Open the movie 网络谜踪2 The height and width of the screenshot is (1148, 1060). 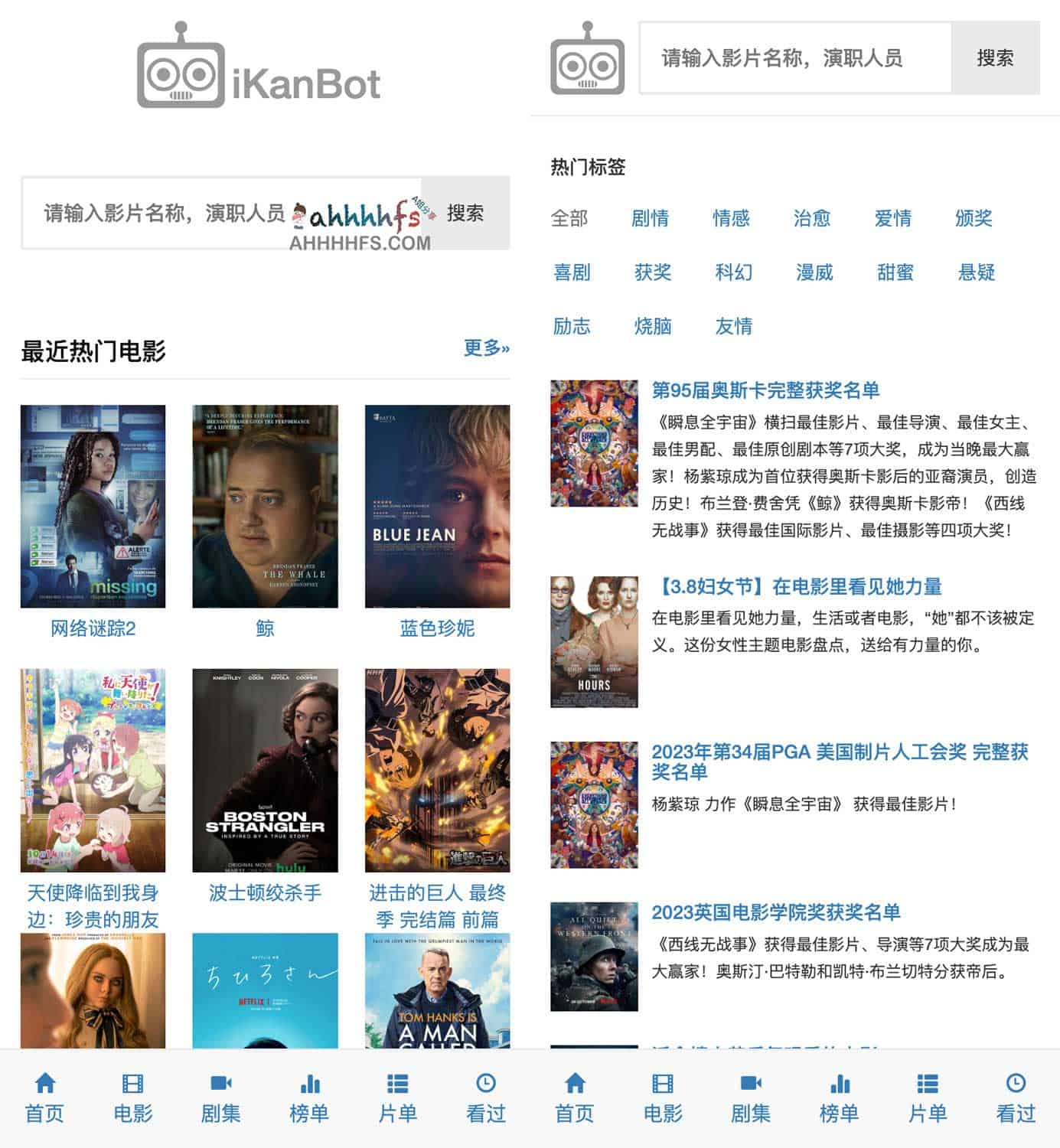click(x=93, y=628)
